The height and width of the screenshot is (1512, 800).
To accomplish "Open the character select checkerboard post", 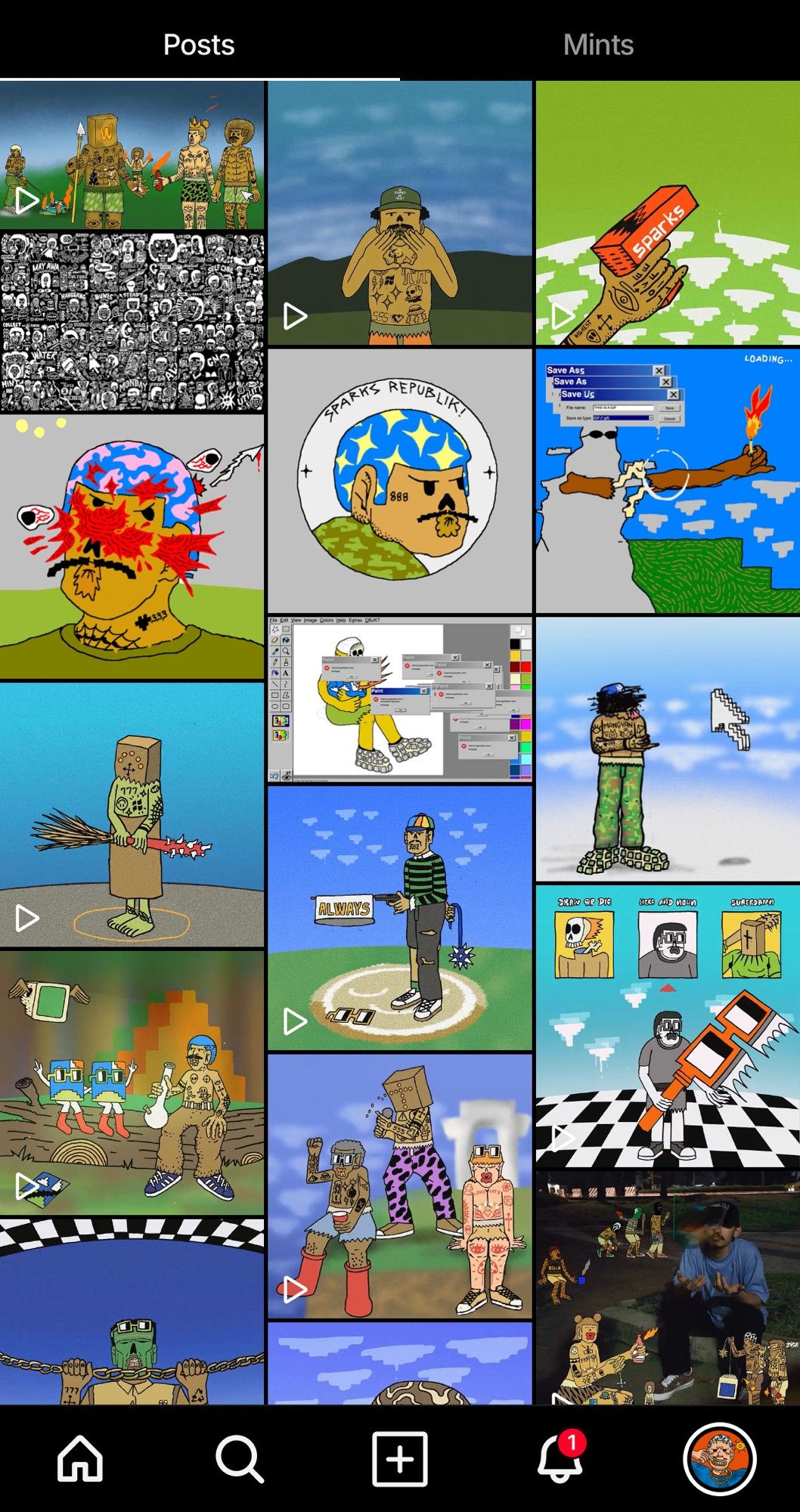I will (668, 1027).
